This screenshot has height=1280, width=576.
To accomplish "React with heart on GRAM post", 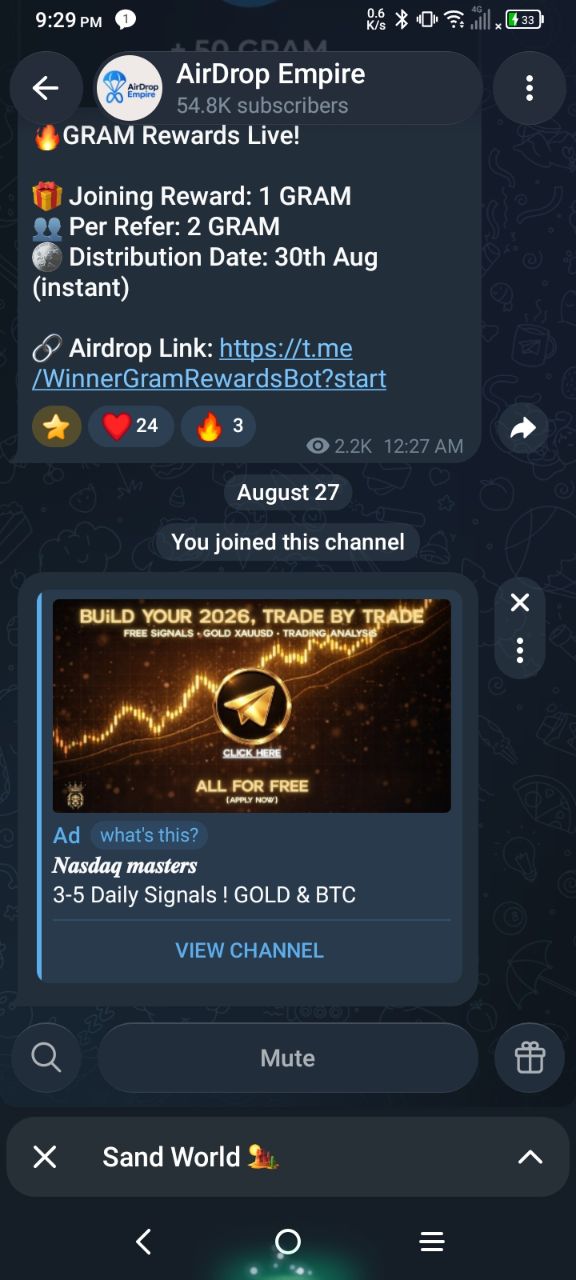I will (x=131, y=426).
